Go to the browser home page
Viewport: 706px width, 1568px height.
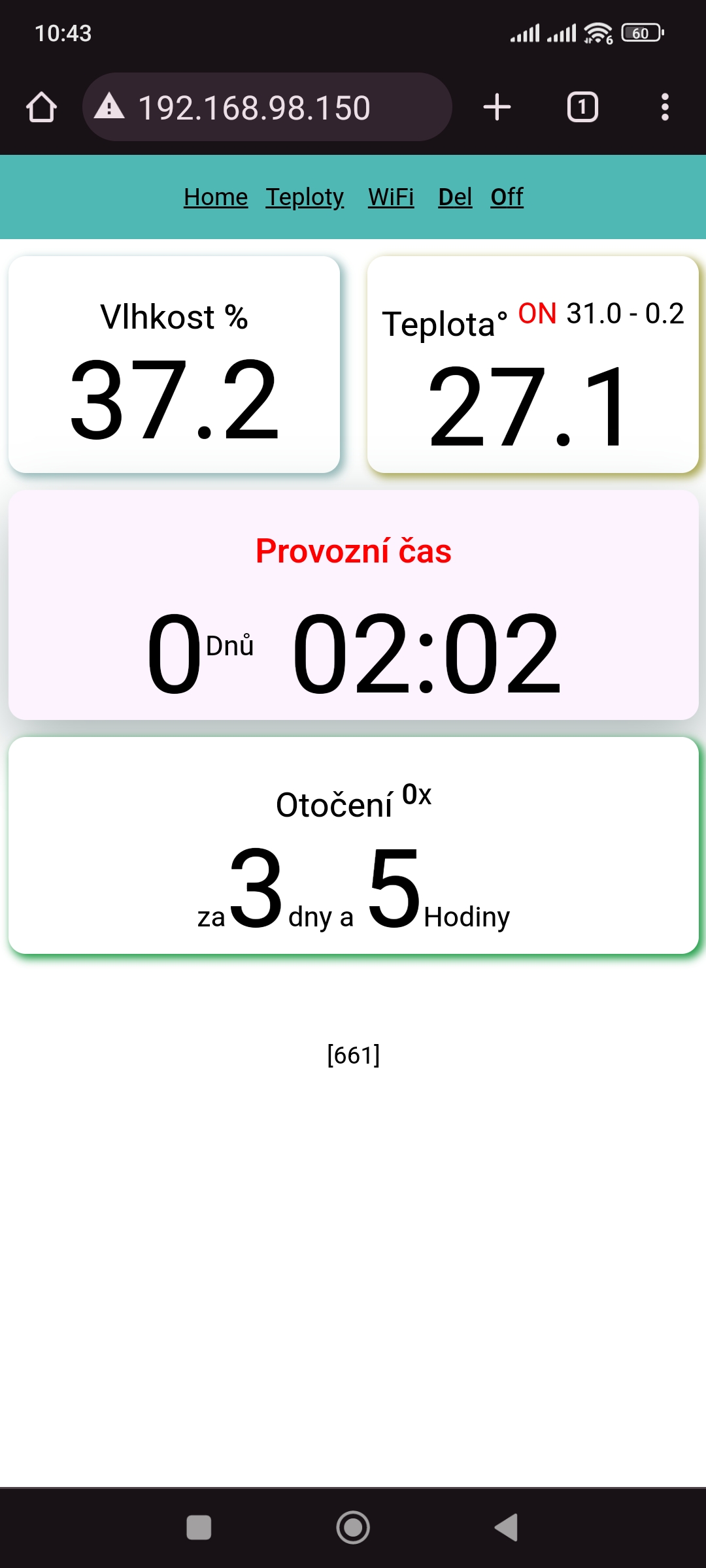click(x=41, y=107)
